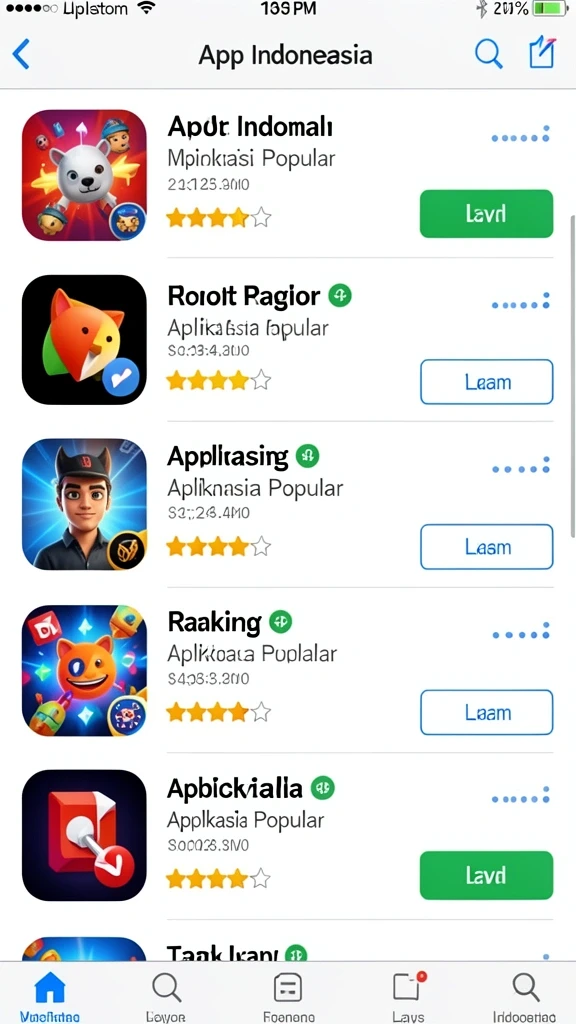Tap the green button for Apbickialla
This screenshot has width=576, height=1024.
(486, 875)
